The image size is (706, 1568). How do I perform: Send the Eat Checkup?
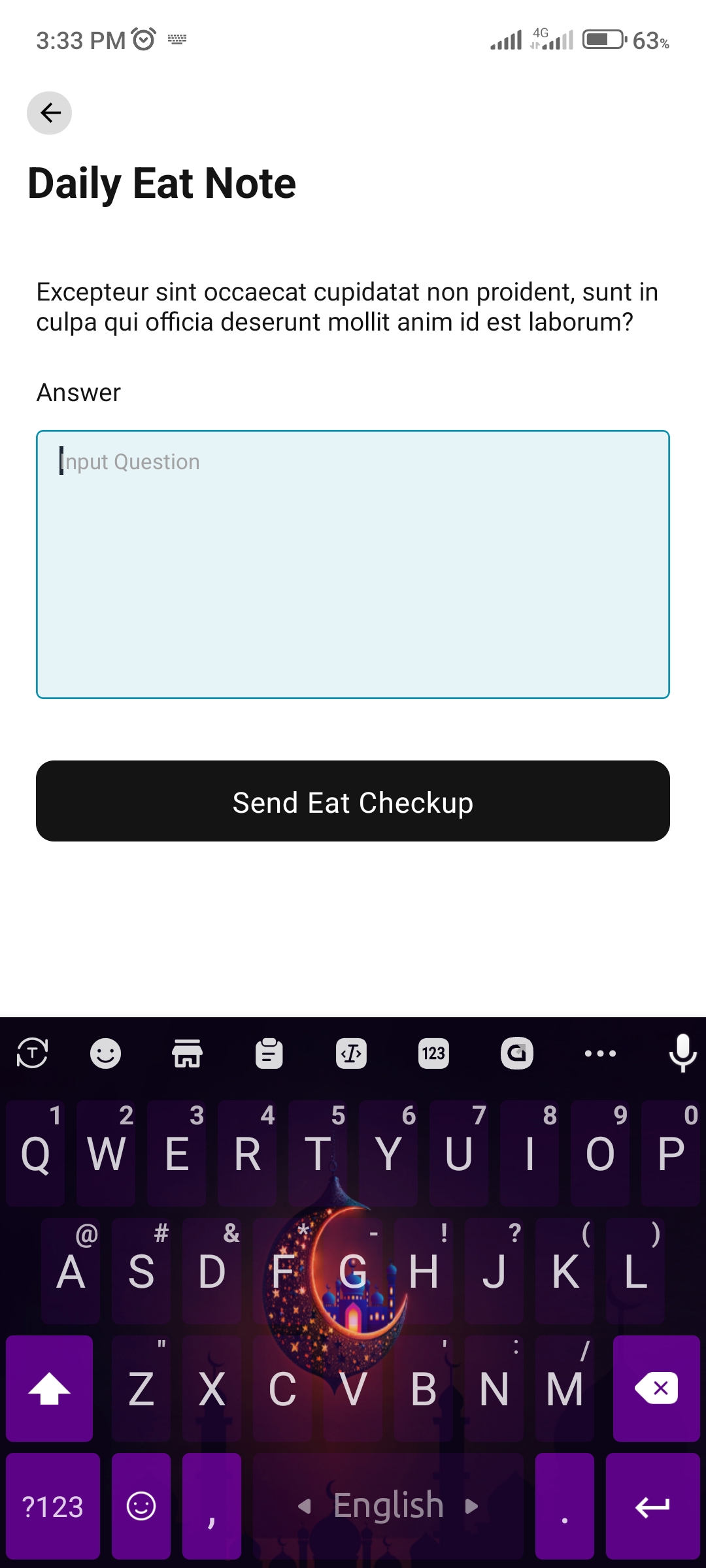point(353,801)
